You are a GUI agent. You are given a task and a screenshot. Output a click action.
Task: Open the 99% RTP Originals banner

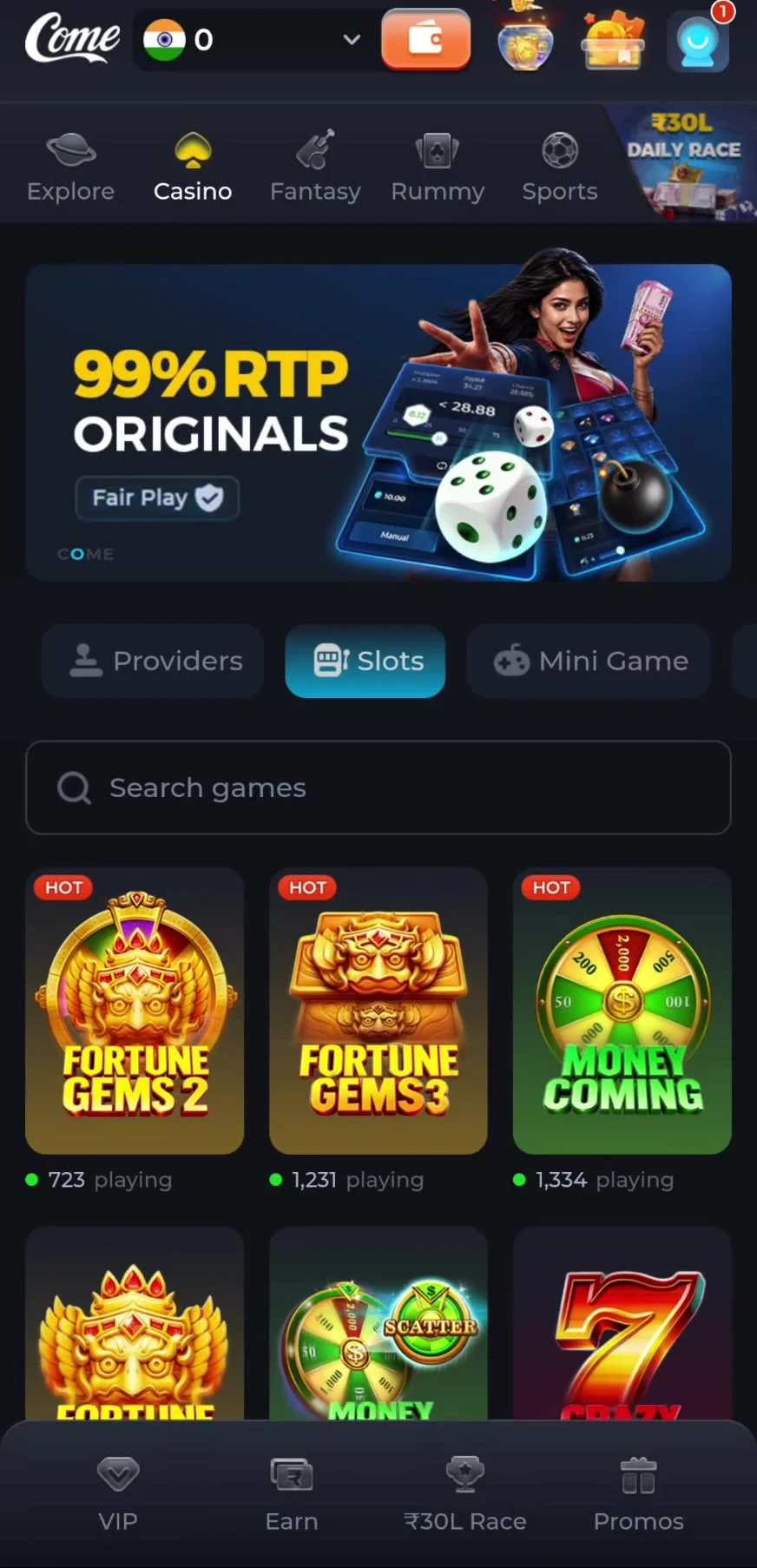click(378, 422)
